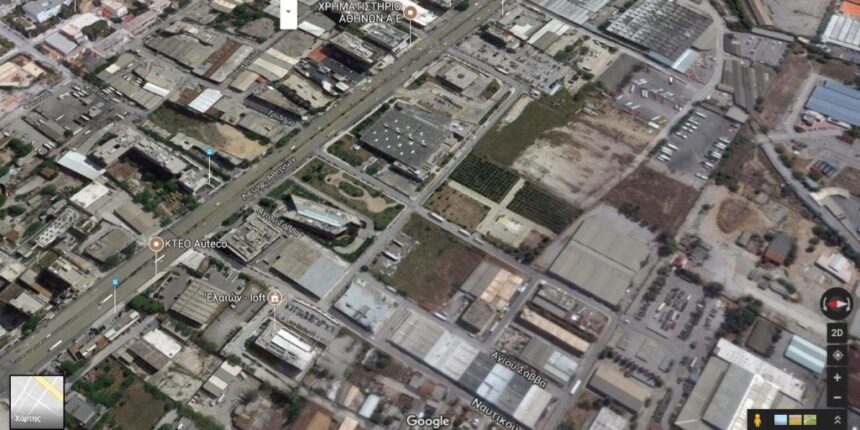Viewport: 860px width, 430px height.
Task: Switch to the Χάρτης map view
Action: [x=36, y=401]
